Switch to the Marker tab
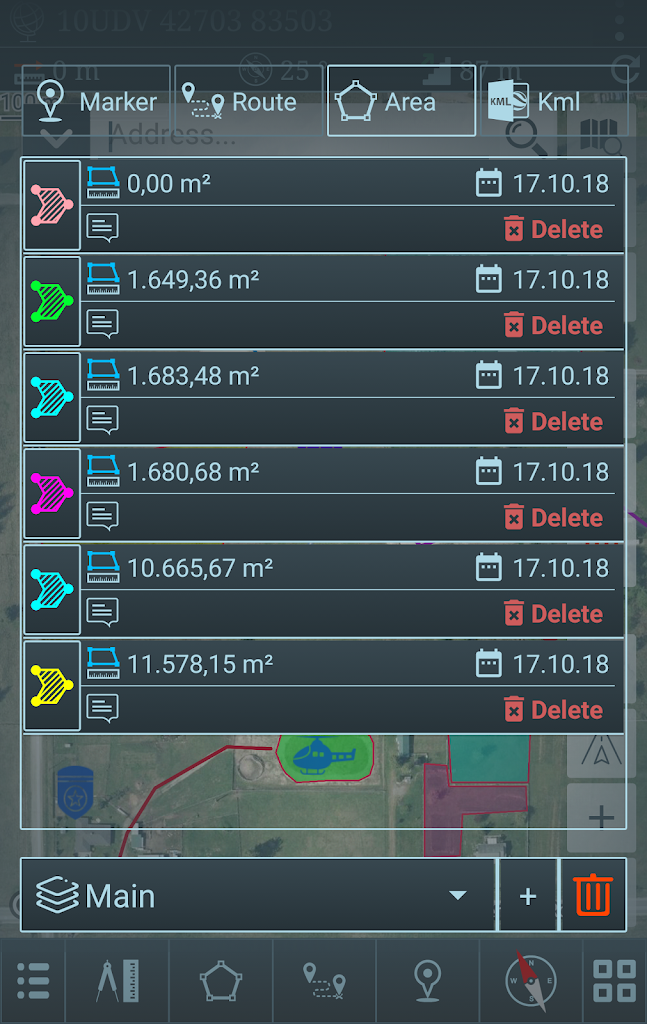Image resolution: width=647 pixels, height=1024 pixels. (x=97, y=102)
